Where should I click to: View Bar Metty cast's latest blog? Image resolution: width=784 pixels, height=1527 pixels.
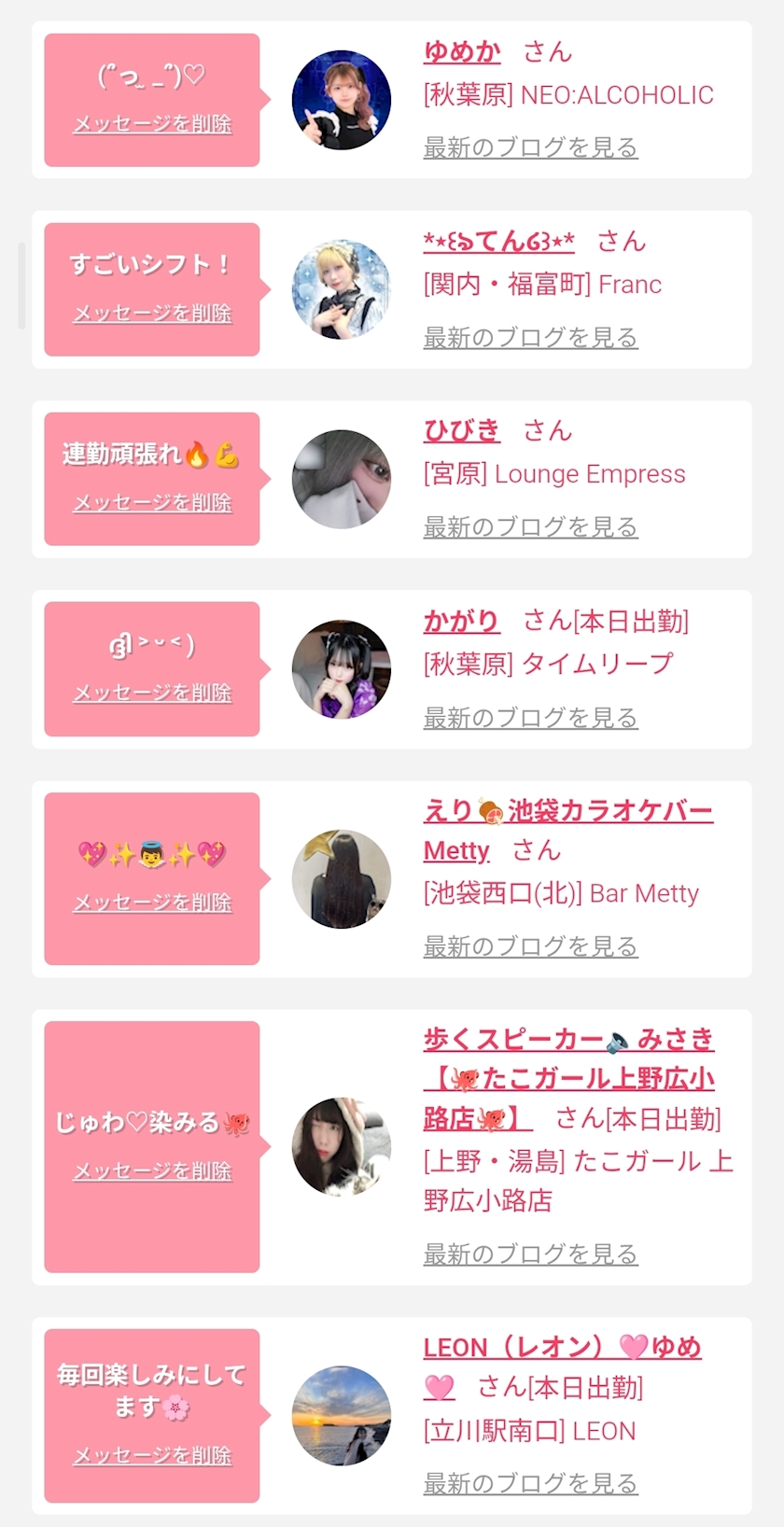click(530, 946)
